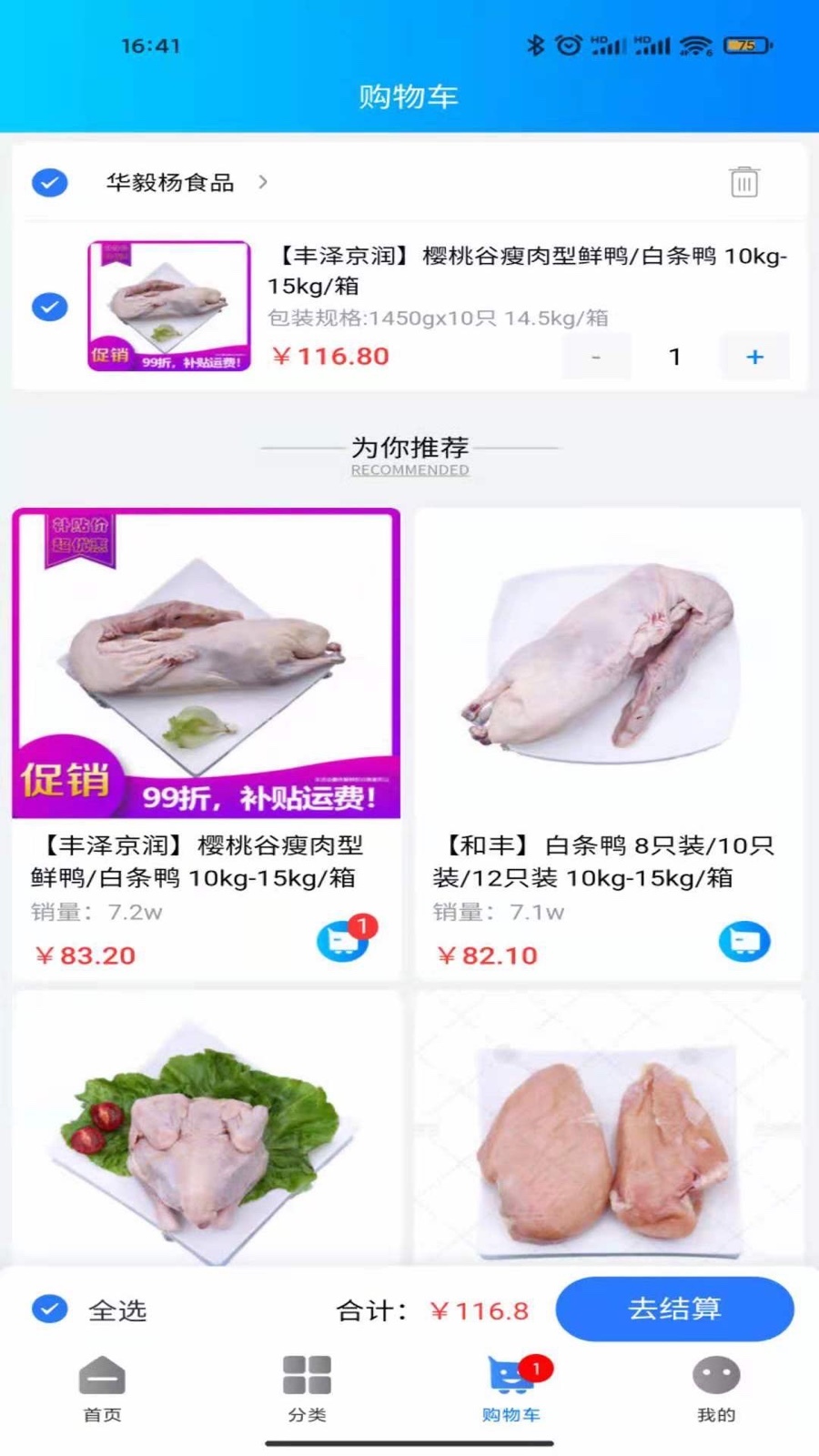Decrease cart item quantity with minus
This screenshot has height=1456, width=819.
pos(596,357)
